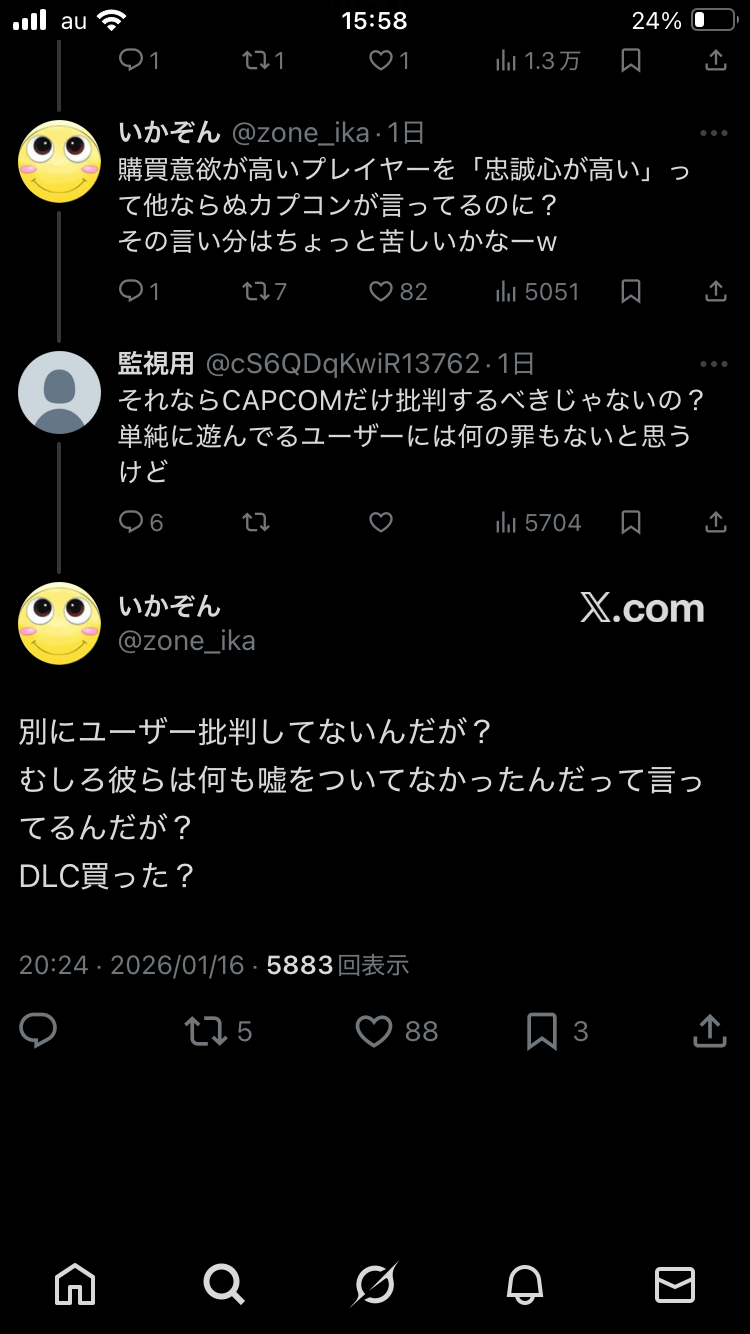Like the 監視用 post about CAPCOM

pos(381,522)
